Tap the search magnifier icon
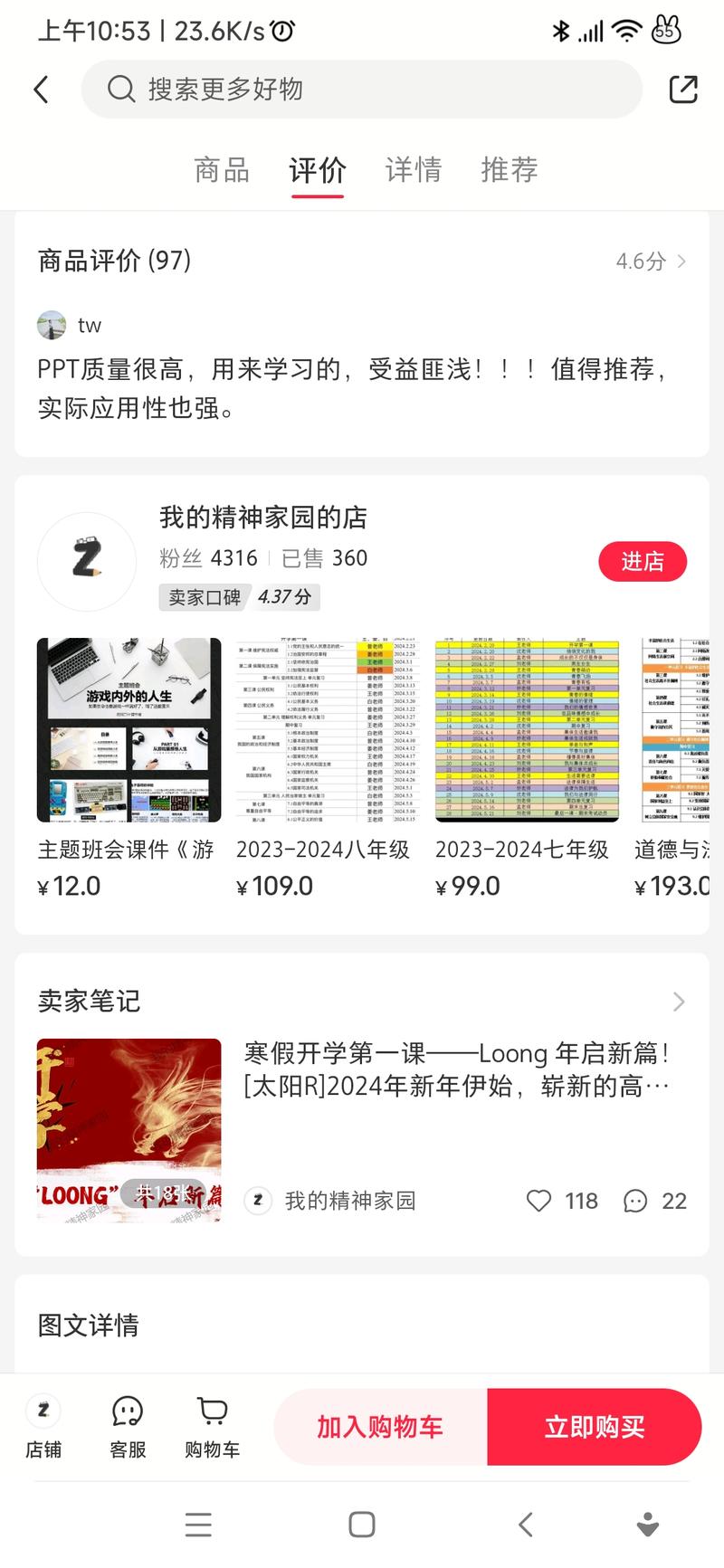Viewport: 724px width, 1568px height. [120, 89]
